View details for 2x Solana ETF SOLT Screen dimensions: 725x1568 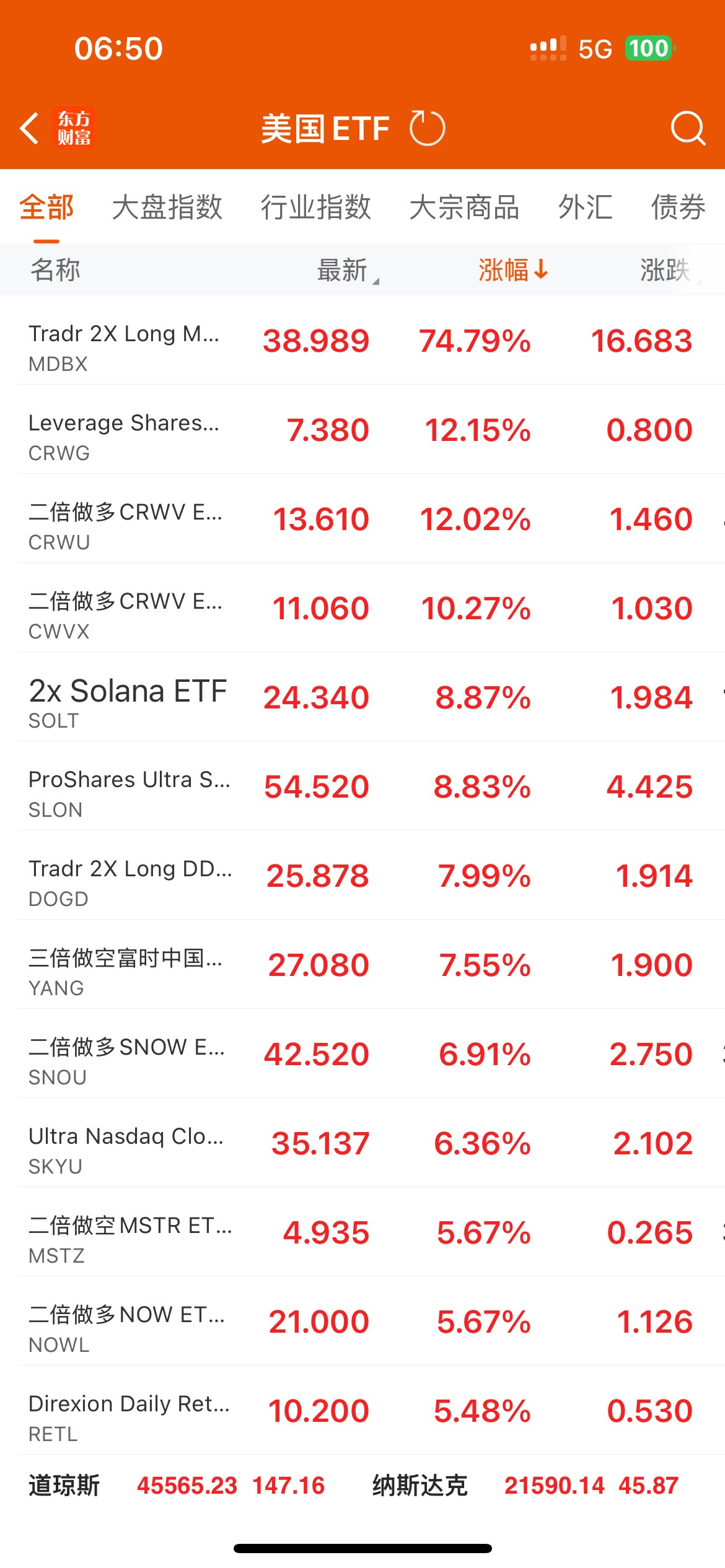(362, 697)
